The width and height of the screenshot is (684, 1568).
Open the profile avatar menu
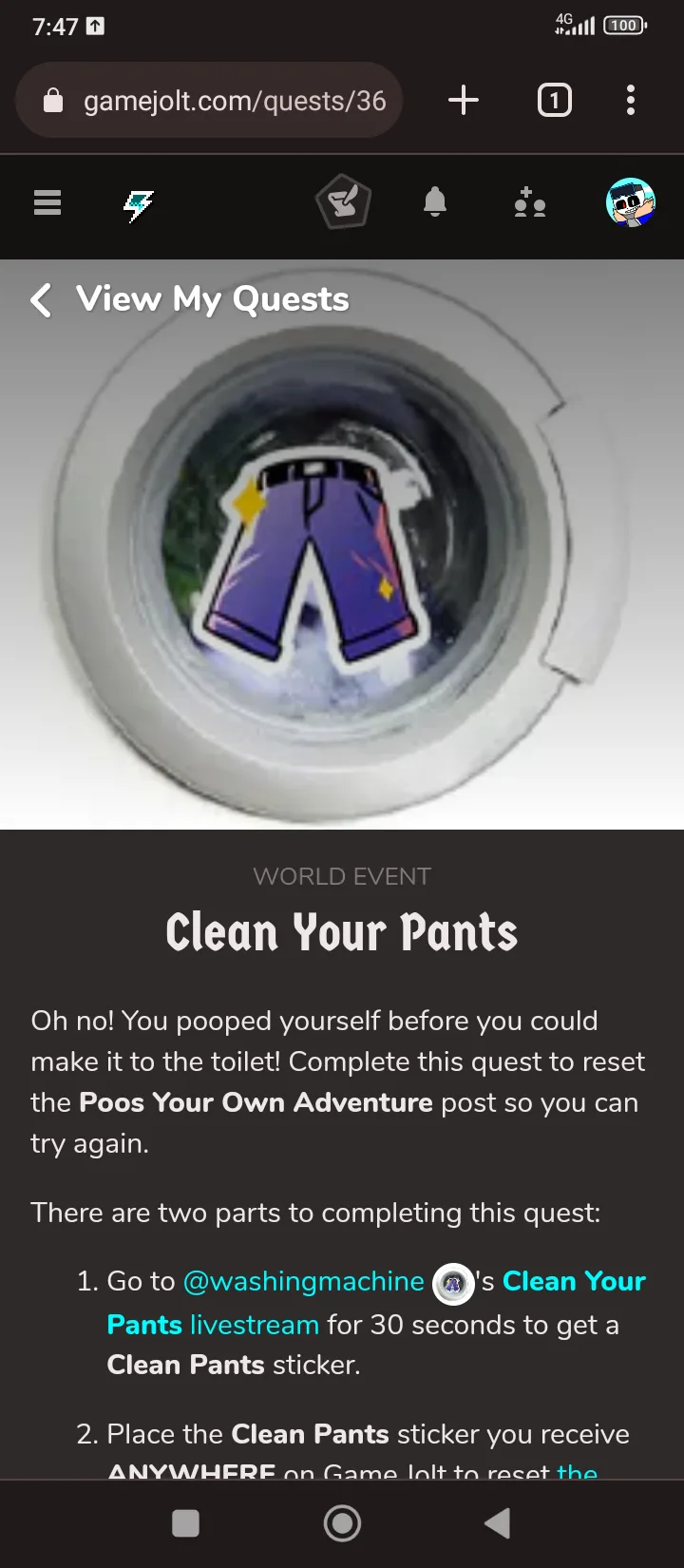point(631,202)
